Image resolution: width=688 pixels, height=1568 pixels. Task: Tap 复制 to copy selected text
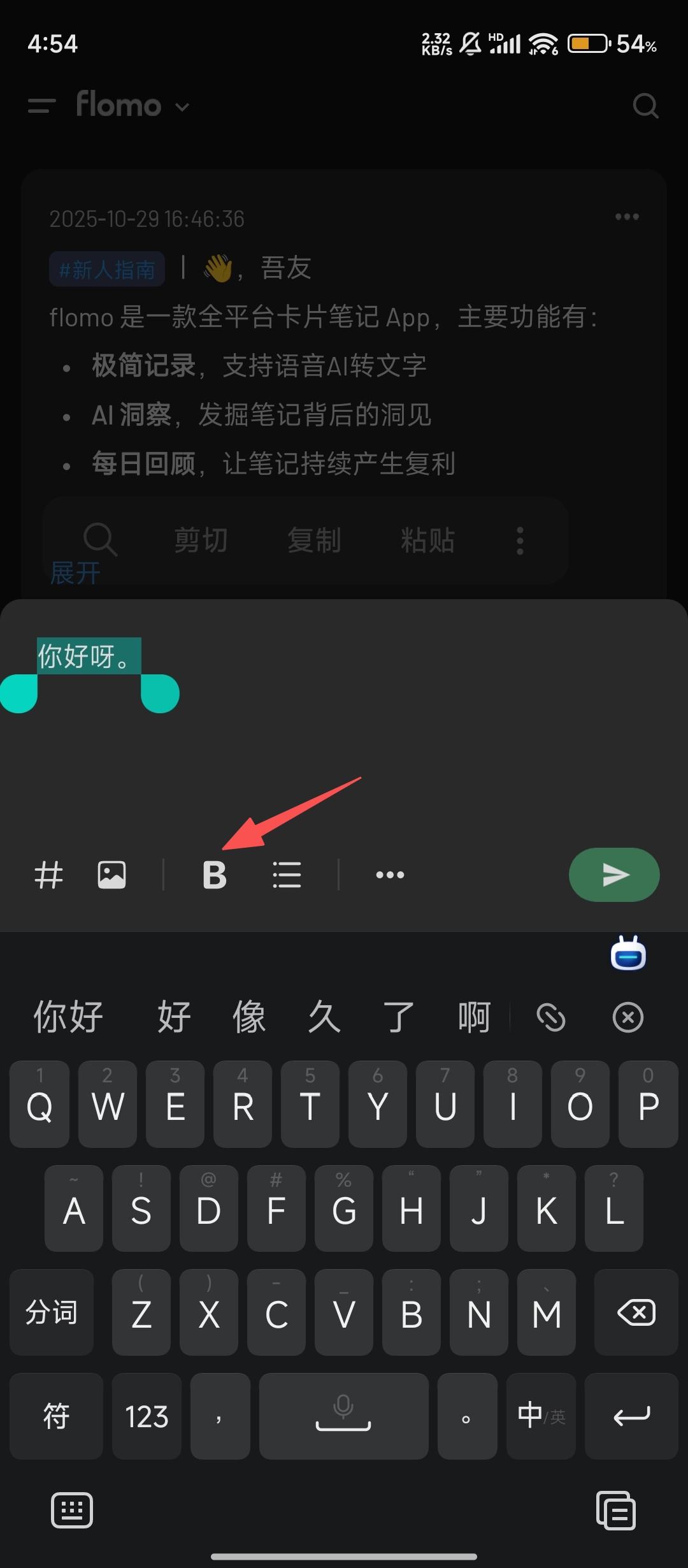pos(314,541)
